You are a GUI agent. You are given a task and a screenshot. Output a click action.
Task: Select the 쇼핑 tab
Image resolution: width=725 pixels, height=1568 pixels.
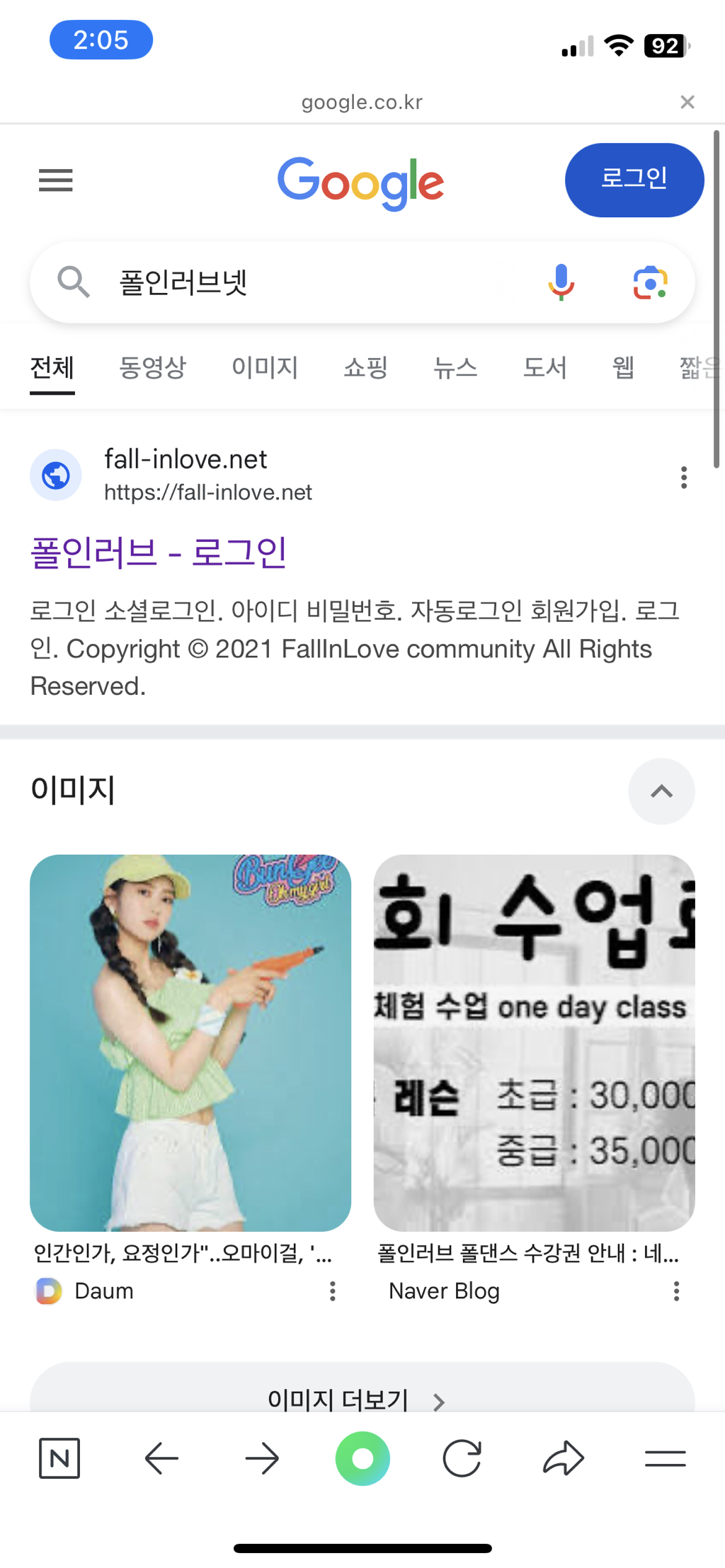(365, 368)
